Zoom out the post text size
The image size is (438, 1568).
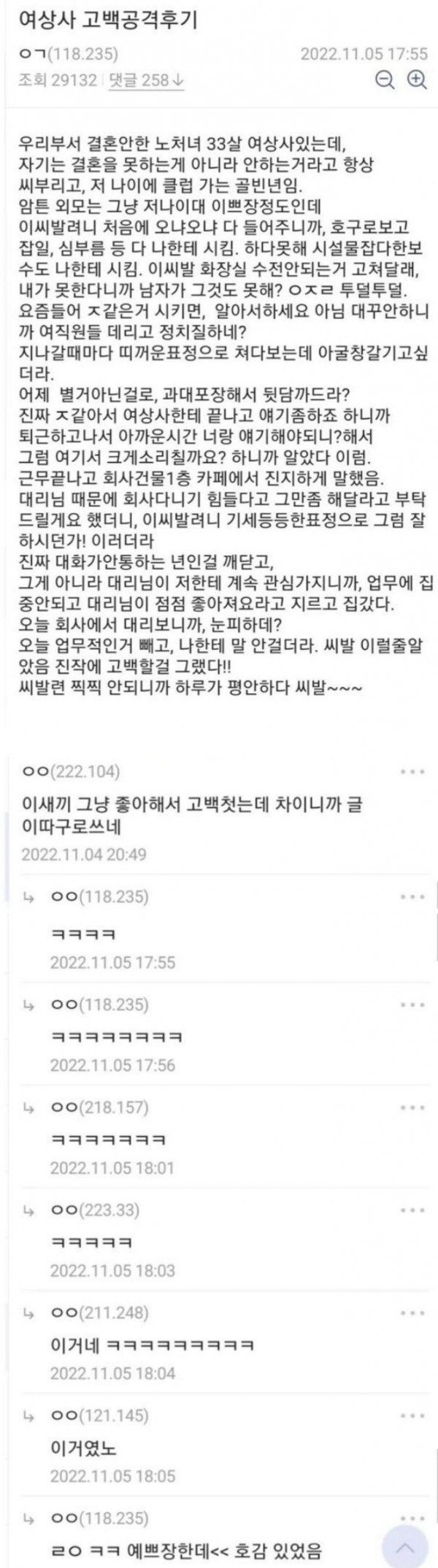pos(385,80)
